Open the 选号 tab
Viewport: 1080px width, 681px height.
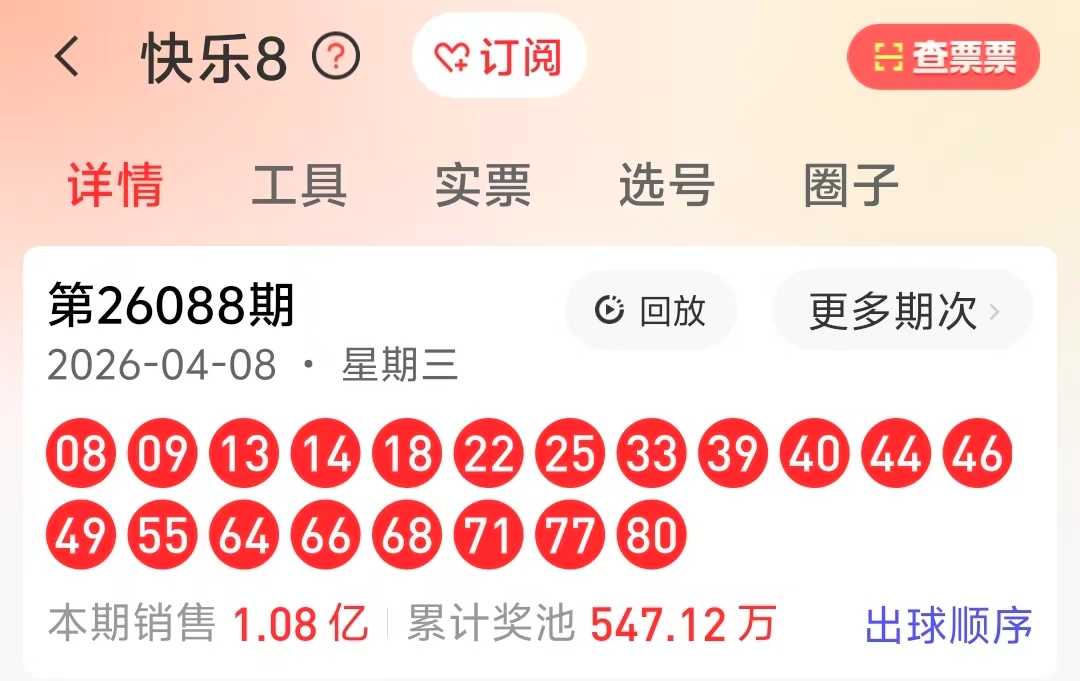click(x=666, y=185)
